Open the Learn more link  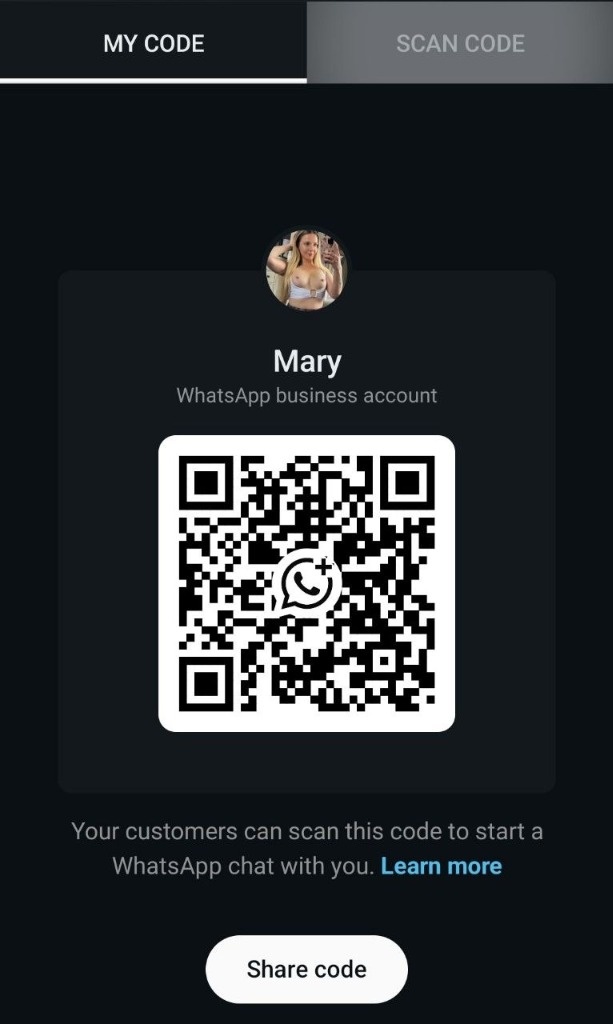pyautogui.click(x=441, y=866)
